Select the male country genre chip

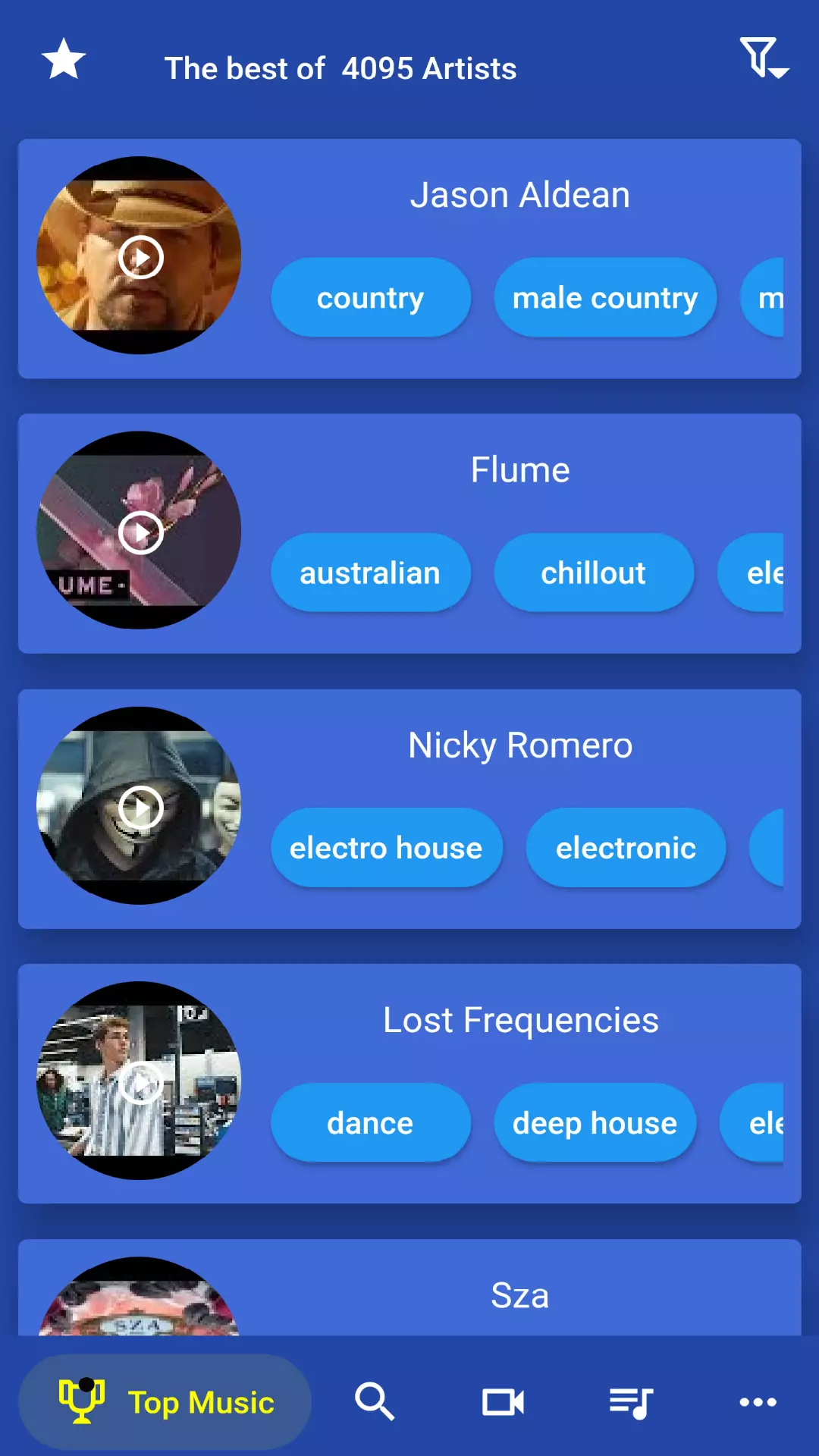click(604, 298)
